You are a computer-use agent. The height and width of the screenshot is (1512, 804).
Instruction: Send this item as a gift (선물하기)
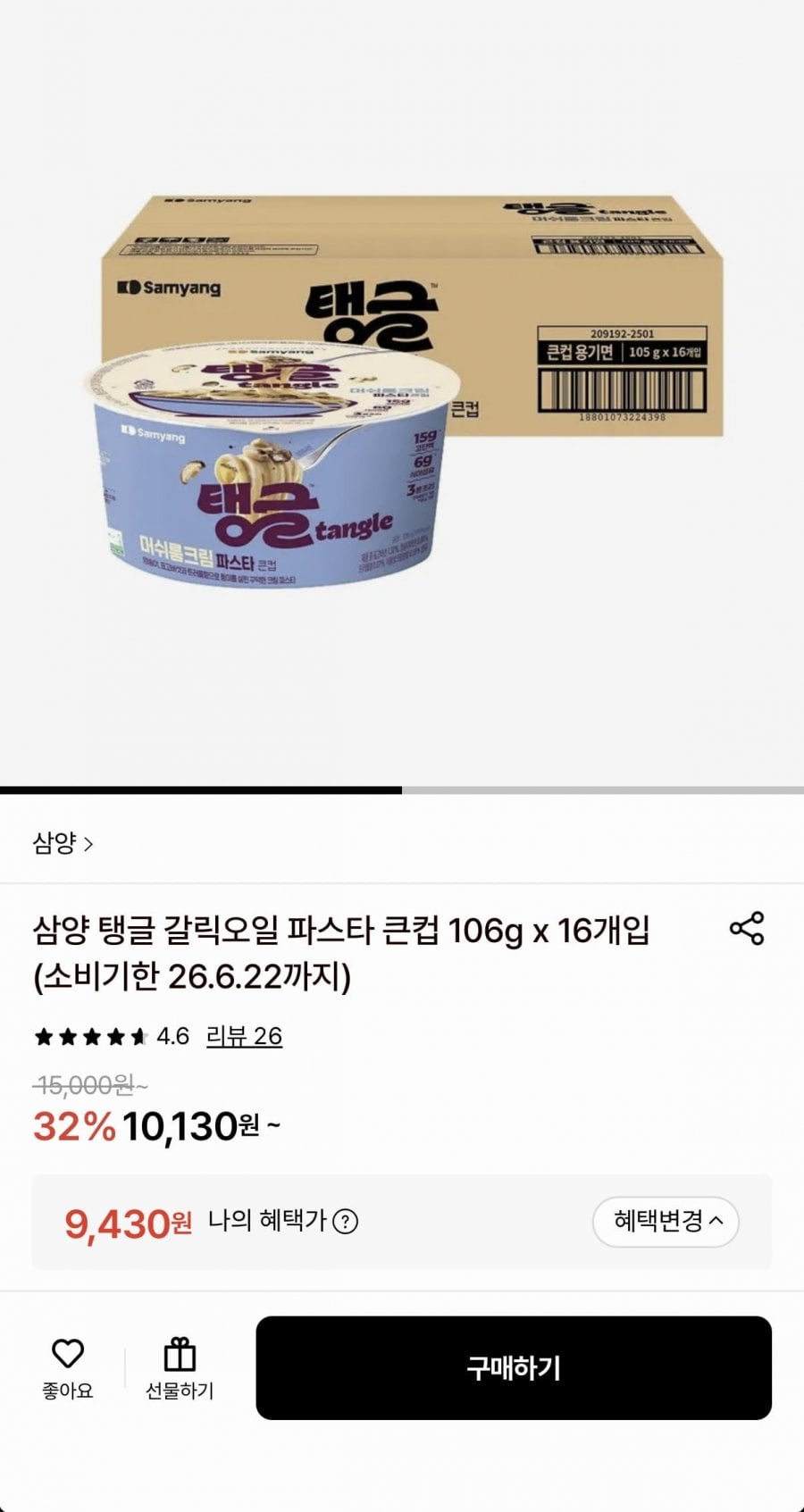point(180,1367)
